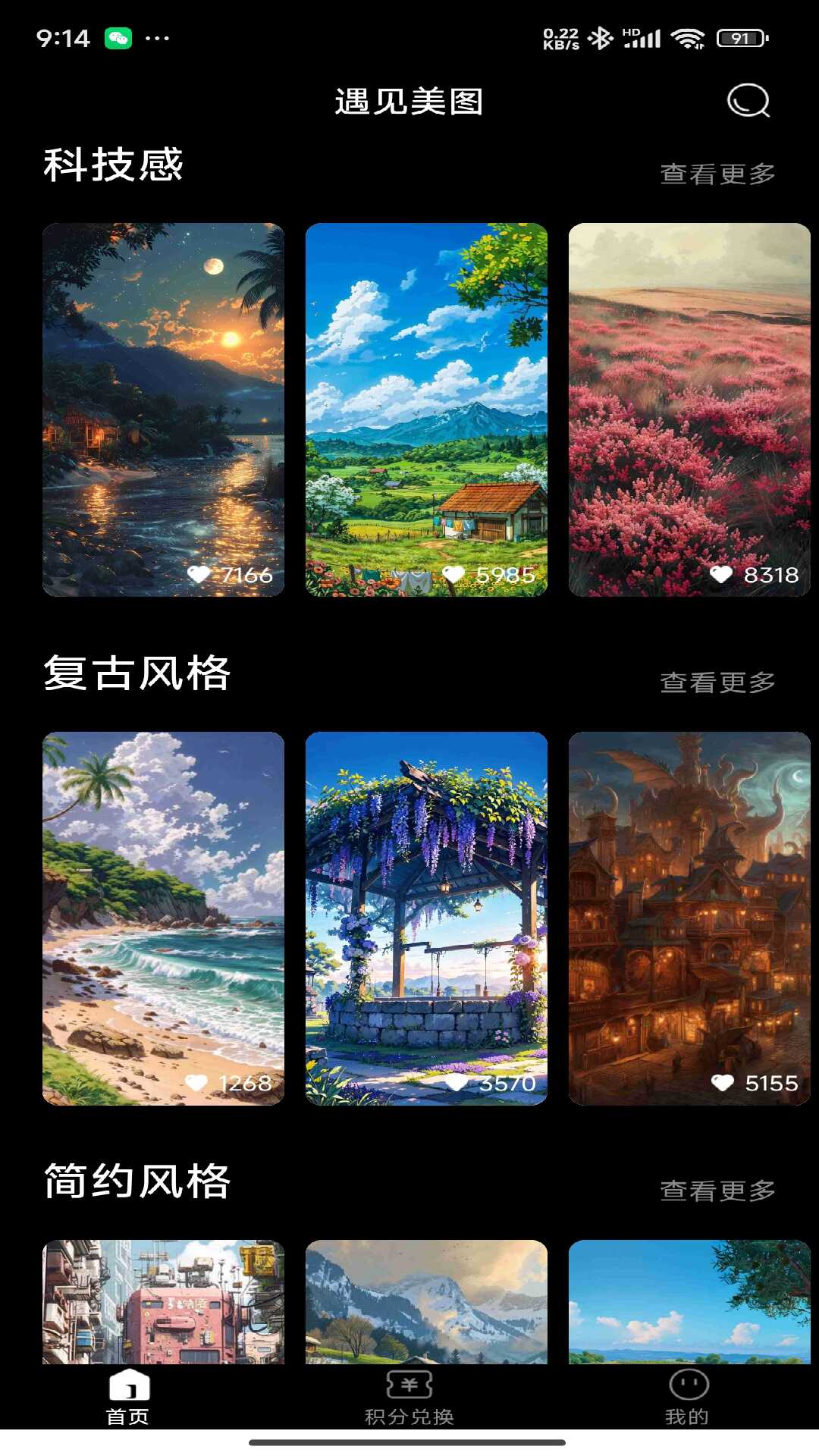This screenshot has height=1456, width=819.
Task: Open the snowy mountain wallpaper thumbnail
Action: coord(425,1304)
